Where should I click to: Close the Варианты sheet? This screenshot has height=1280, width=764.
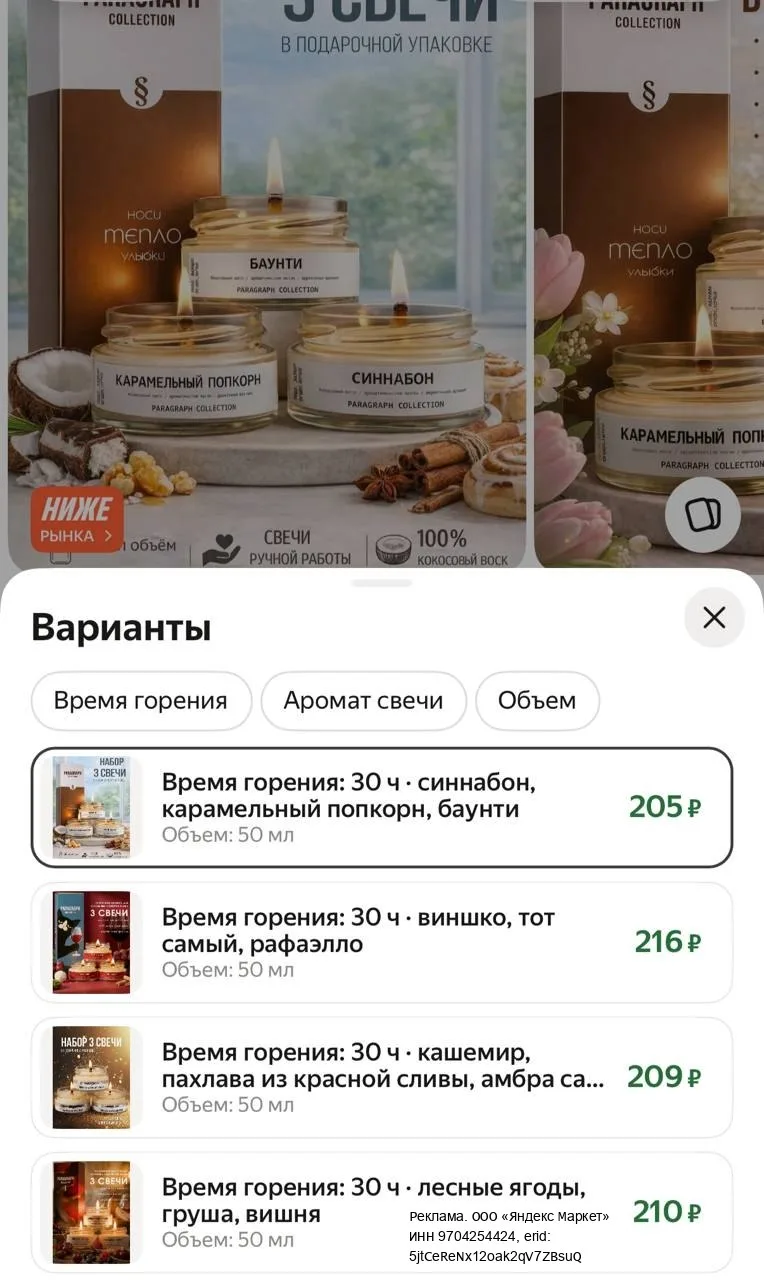(714, 617)
